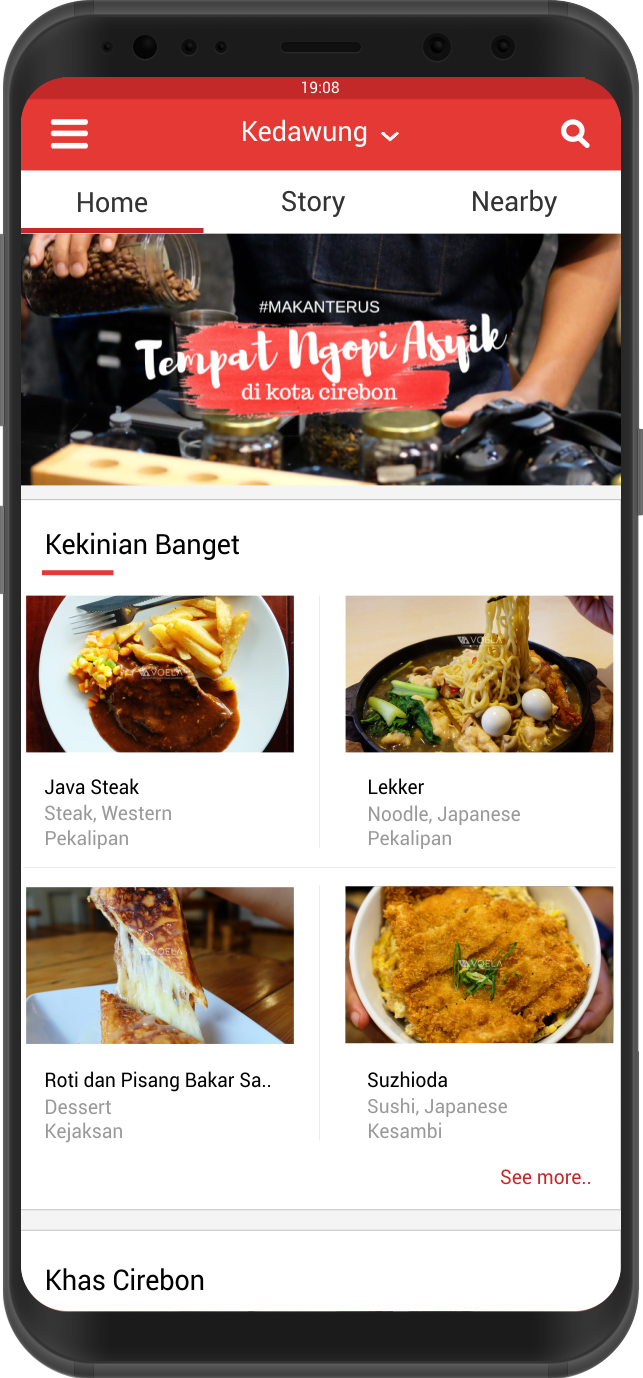This screenshot has height=1378, width=643.
Task: Open the hamburger drawer menu
Action: [69, 134]
